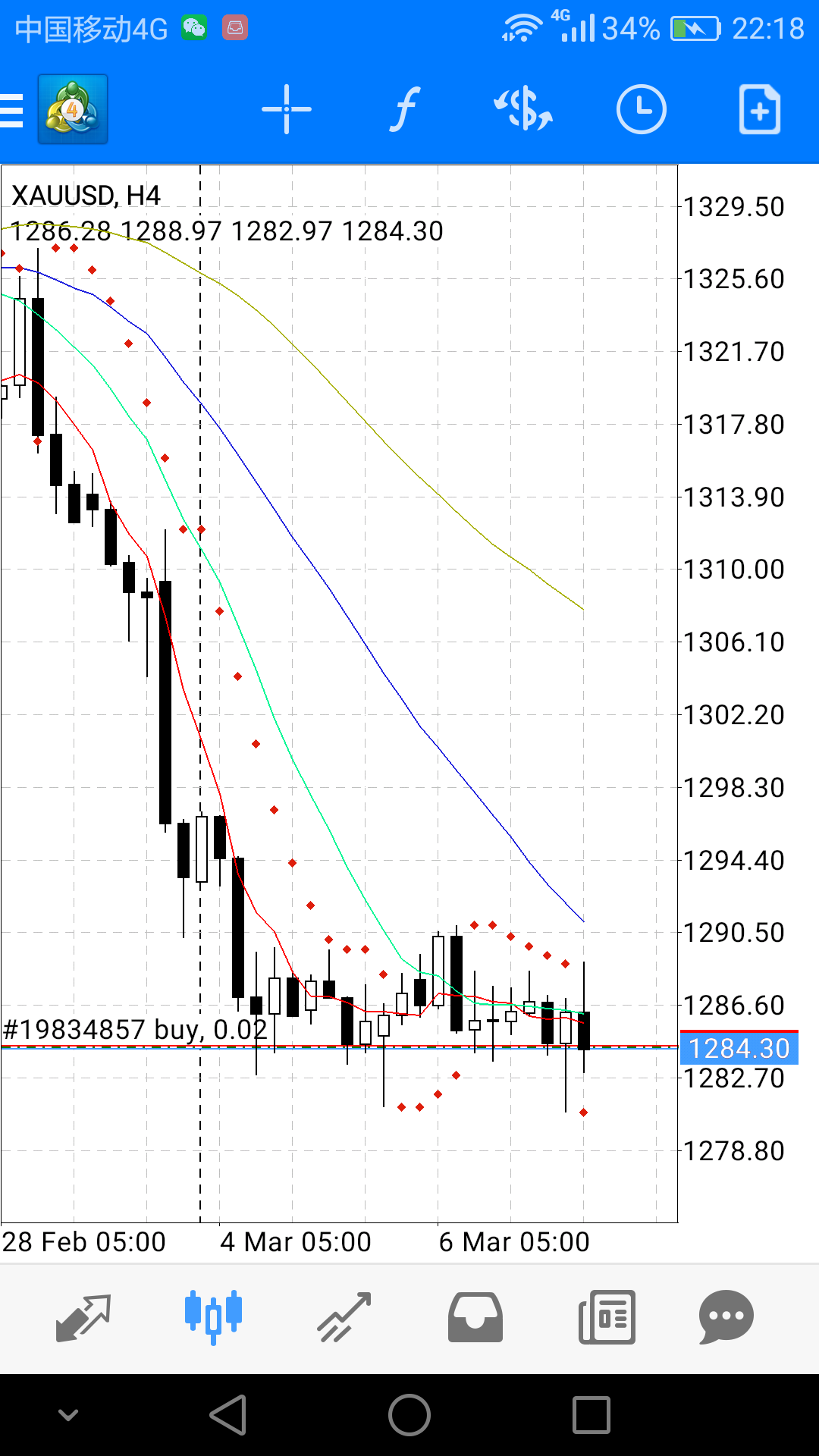
Task: Open the hamburger side menu
Action: [11, 110]
